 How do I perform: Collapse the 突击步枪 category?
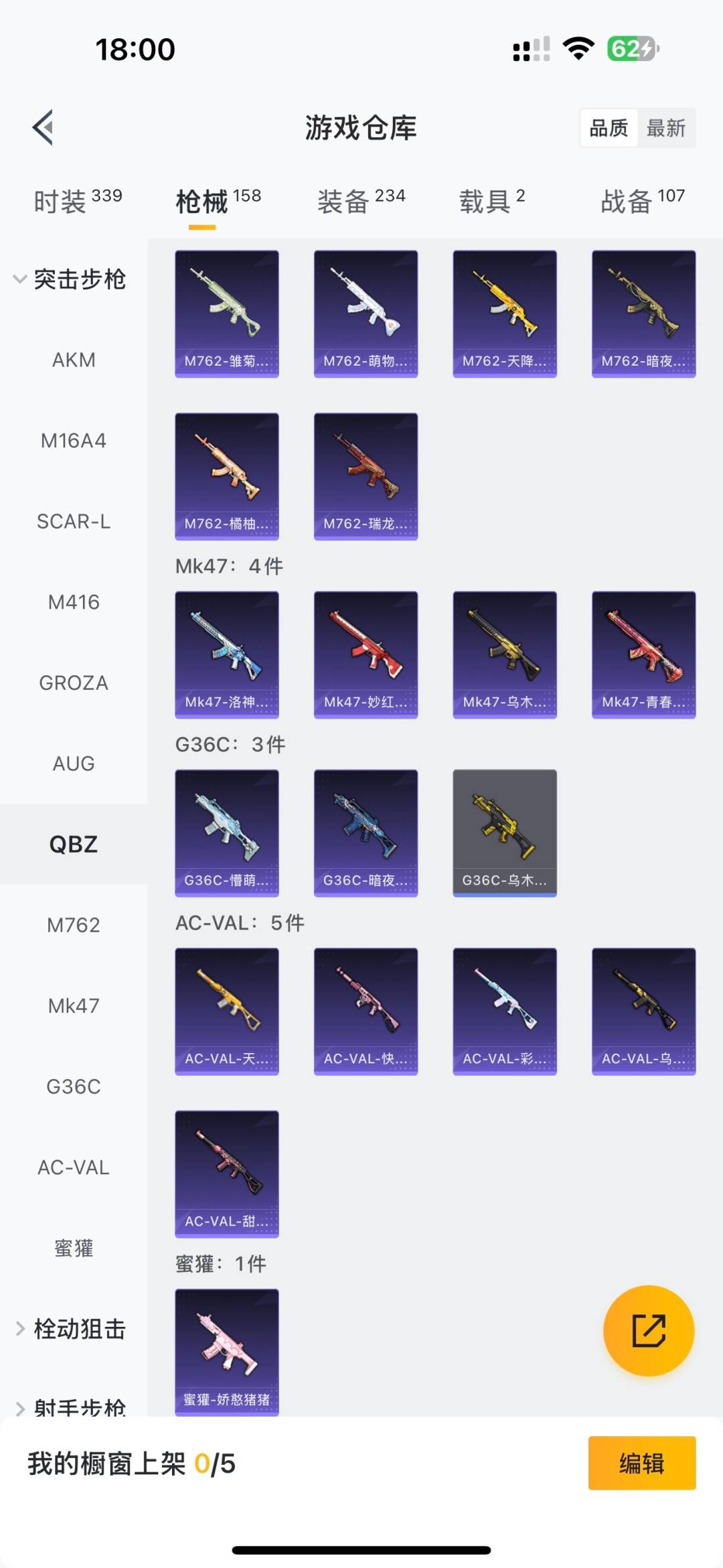coord(70,279)
